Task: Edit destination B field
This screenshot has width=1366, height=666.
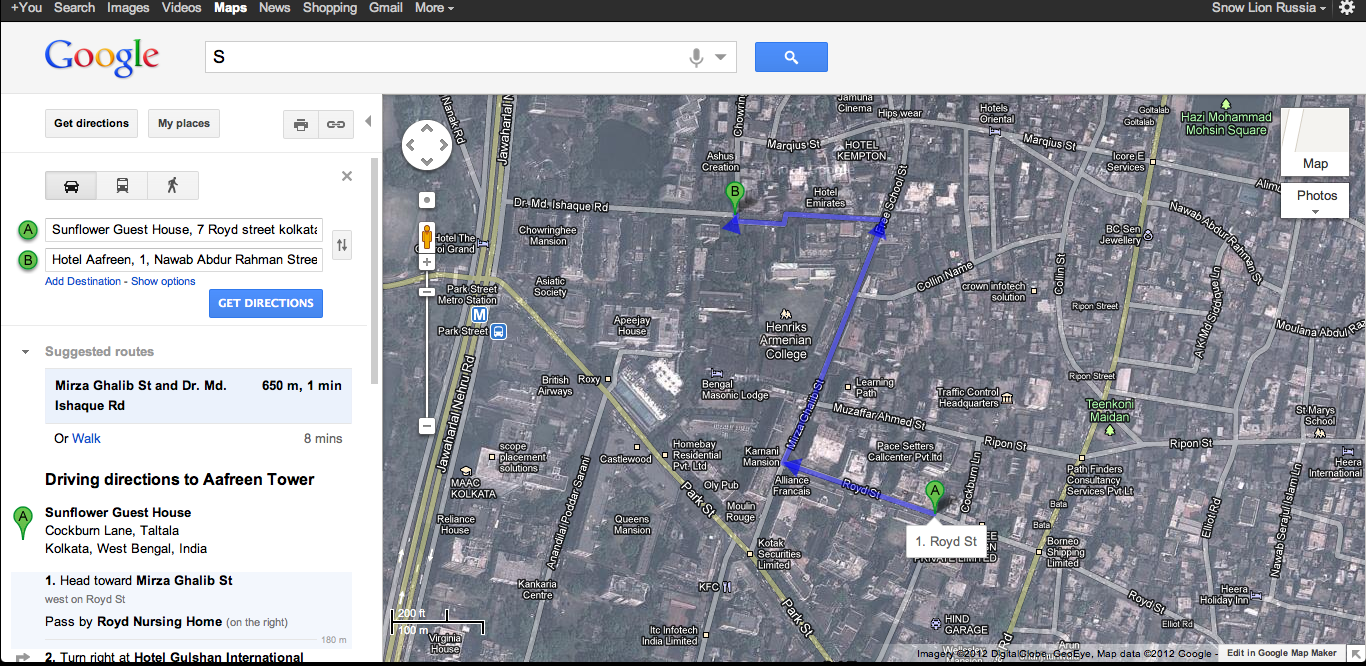Action: pos(184,259)
